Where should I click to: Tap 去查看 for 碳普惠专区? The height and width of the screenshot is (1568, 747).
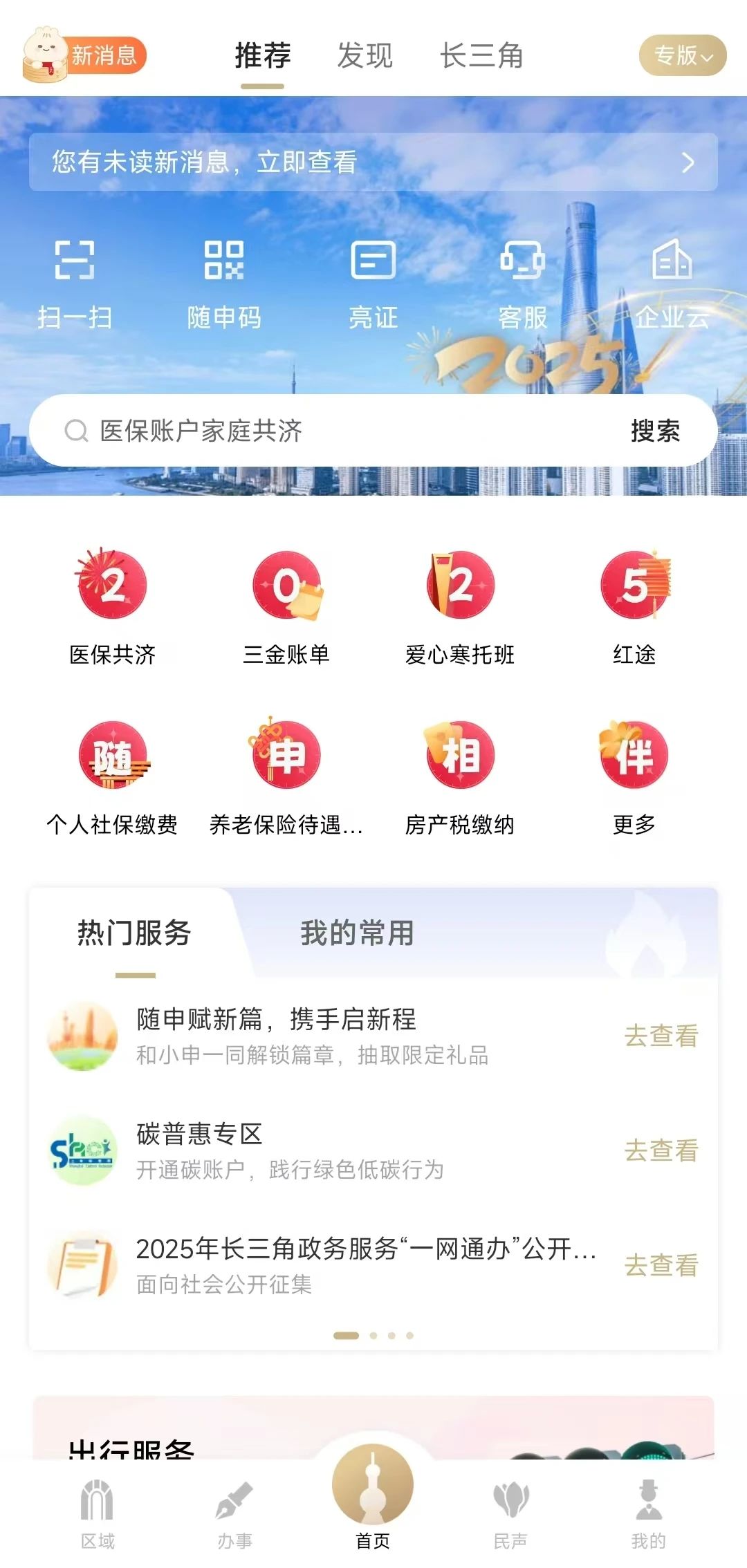[661, 1150]
